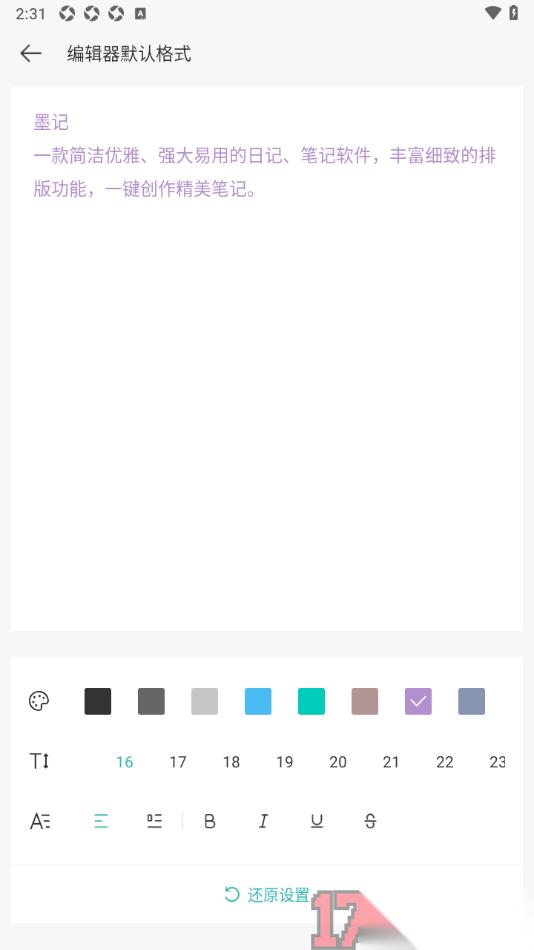Toggle the list format icon

(155, 821)
